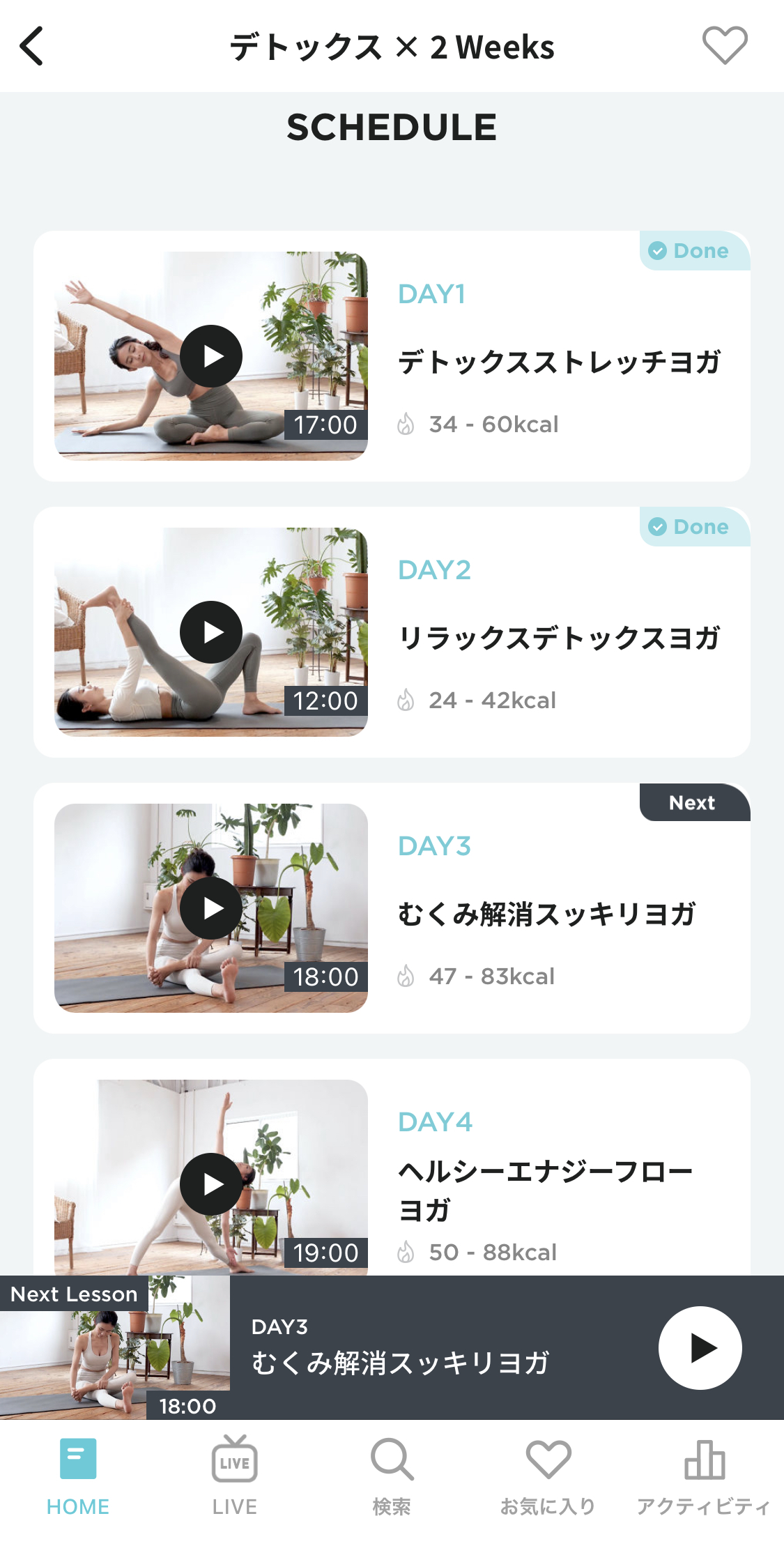Open the お気に入り favorites tab
784x1546 pixels.
548,1476
